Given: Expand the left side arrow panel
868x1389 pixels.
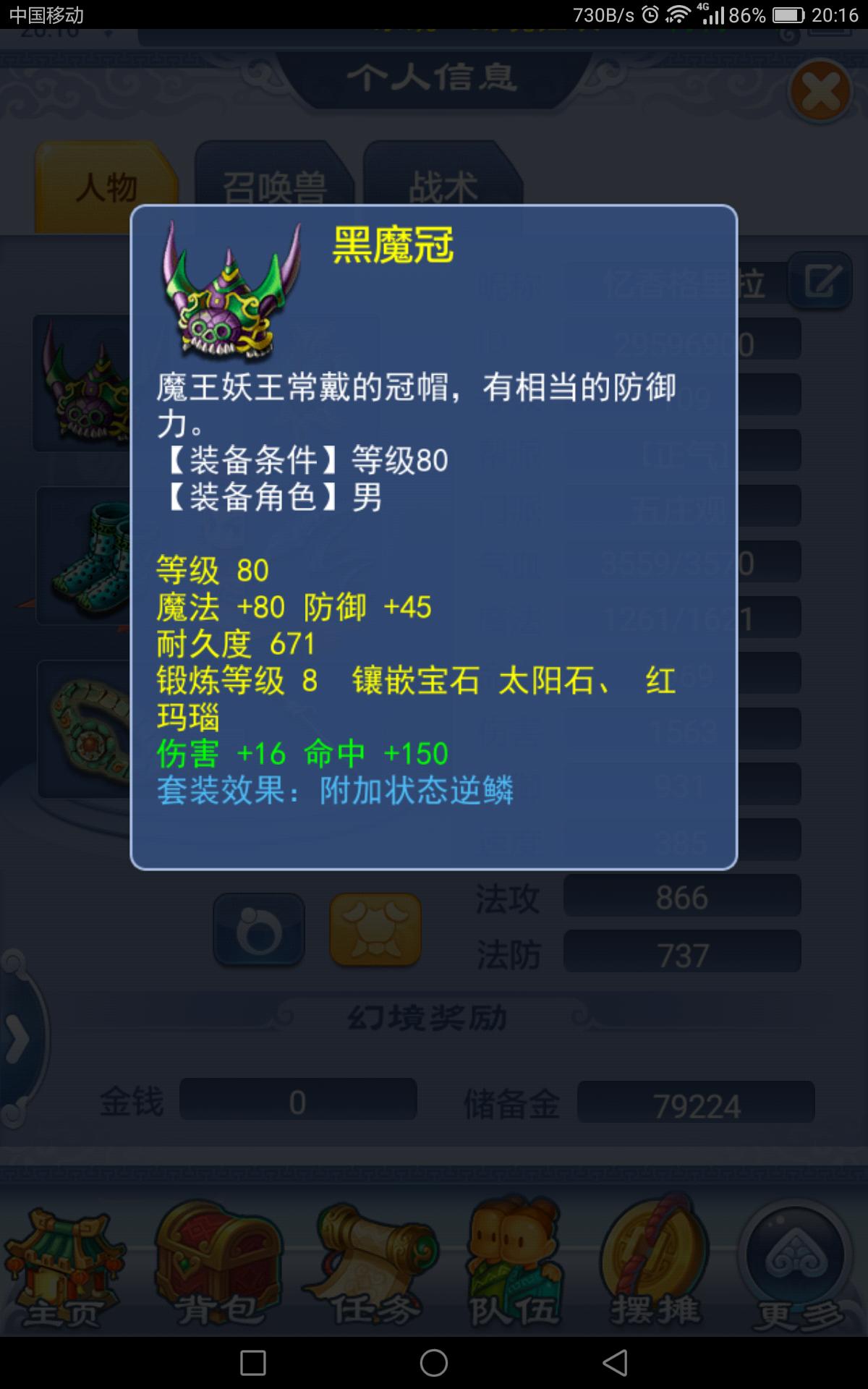Looking at the screenshot, I should (x=17, y=1039).
